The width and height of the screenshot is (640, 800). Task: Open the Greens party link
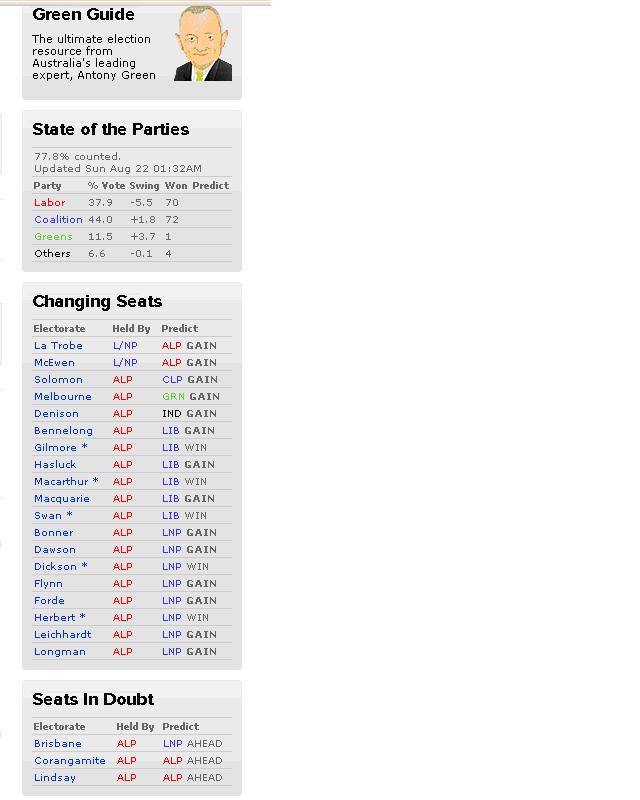click(53, 236)
